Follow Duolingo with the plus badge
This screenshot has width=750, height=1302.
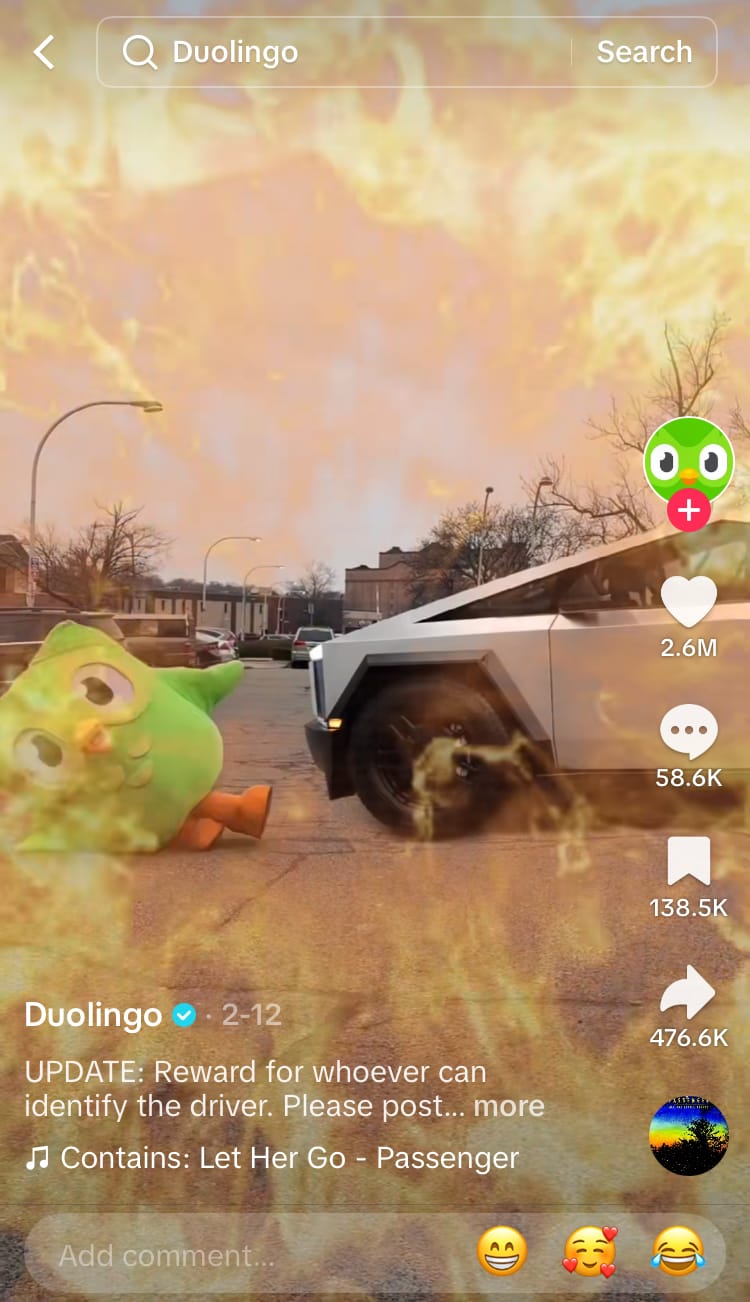tap(689, 511)
